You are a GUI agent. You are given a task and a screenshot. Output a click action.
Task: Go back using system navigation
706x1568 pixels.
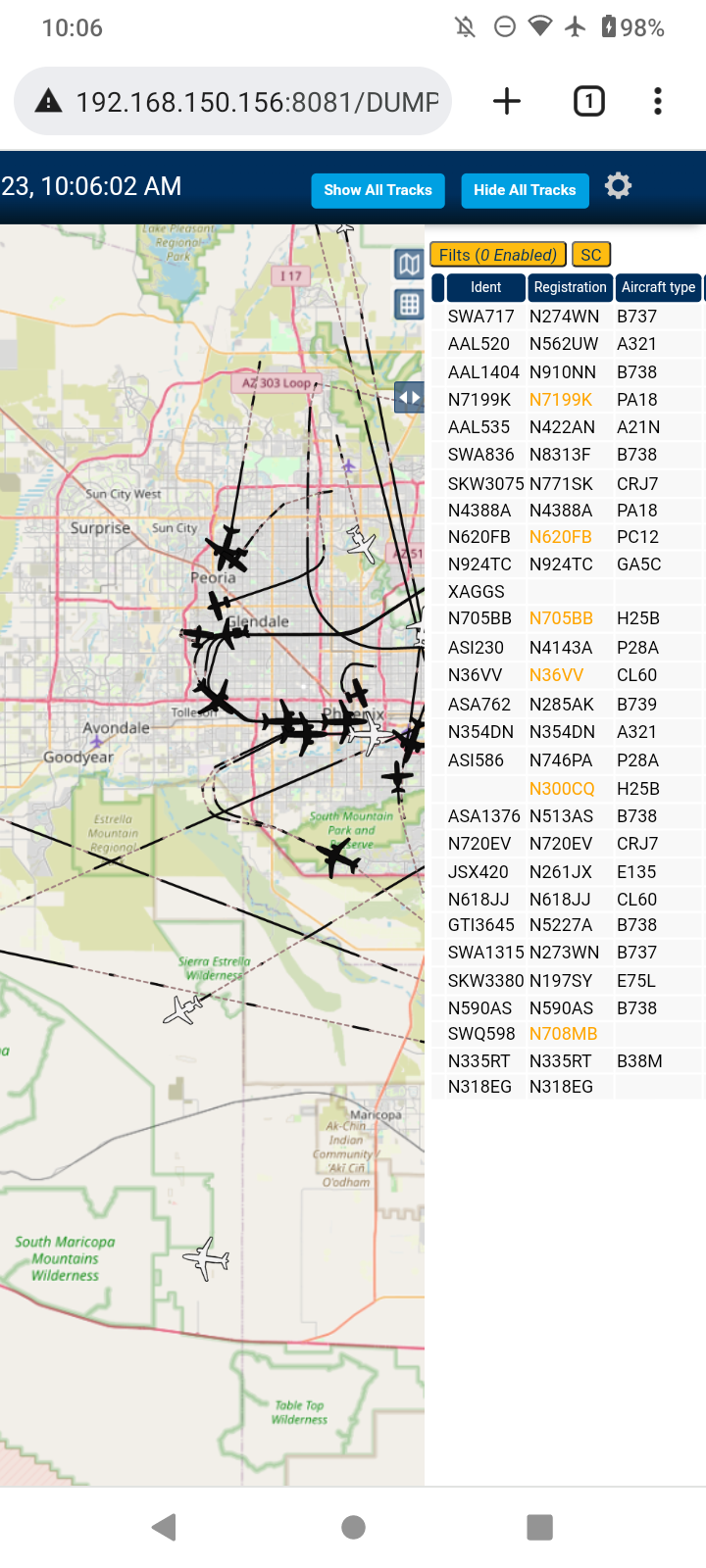165,1526
